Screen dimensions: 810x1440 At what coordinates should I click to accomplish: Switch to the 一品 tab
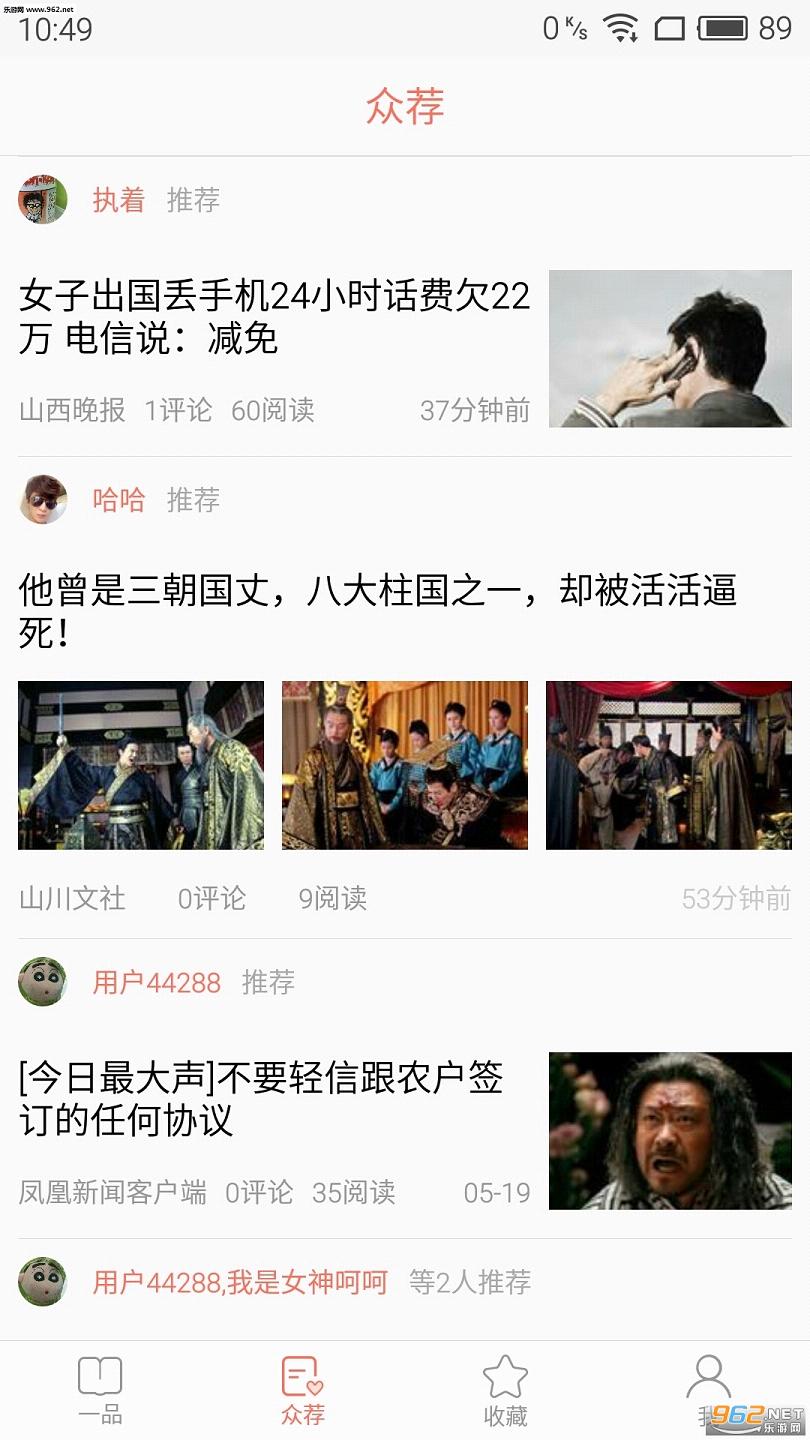100,1389
